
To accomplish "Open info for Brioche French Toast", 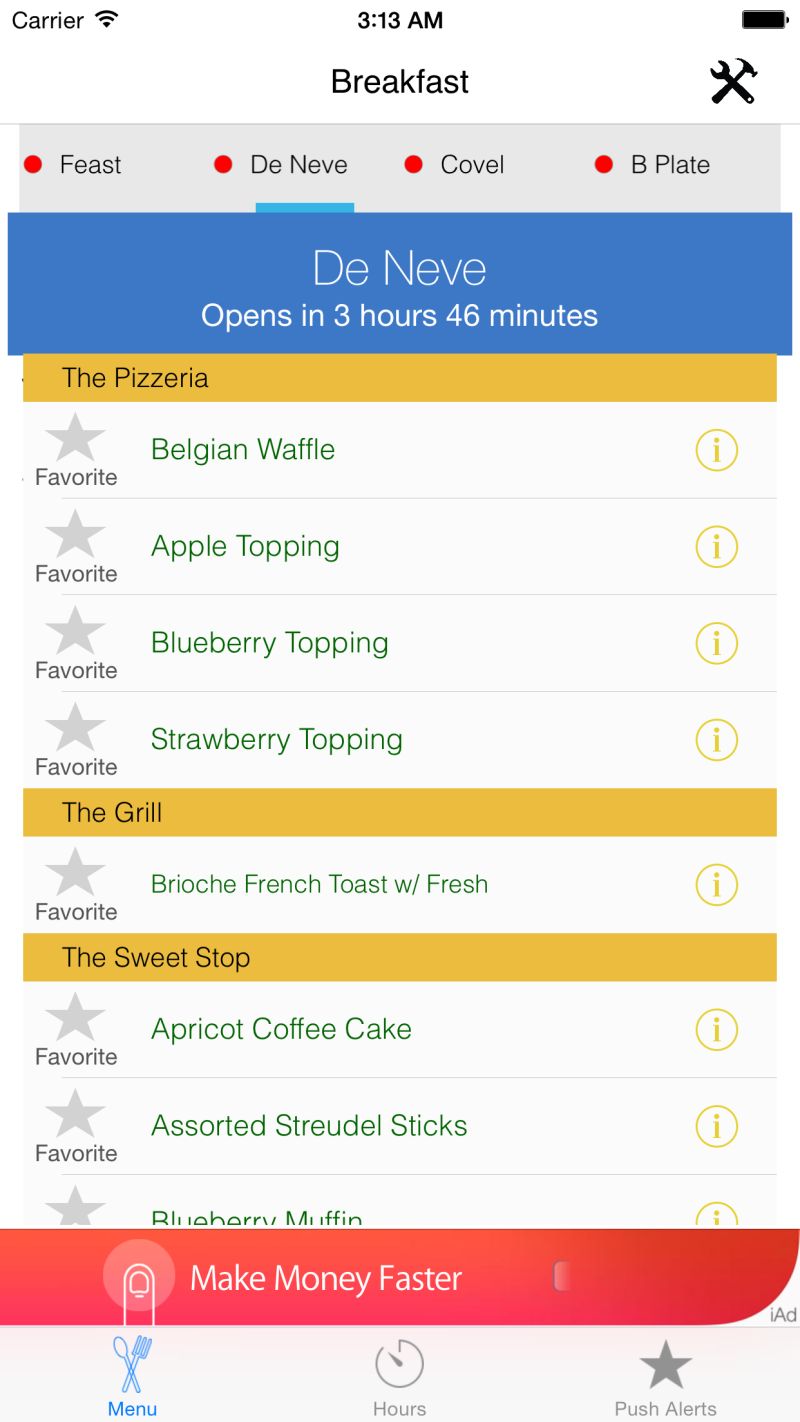I will (x=716, y=885).
